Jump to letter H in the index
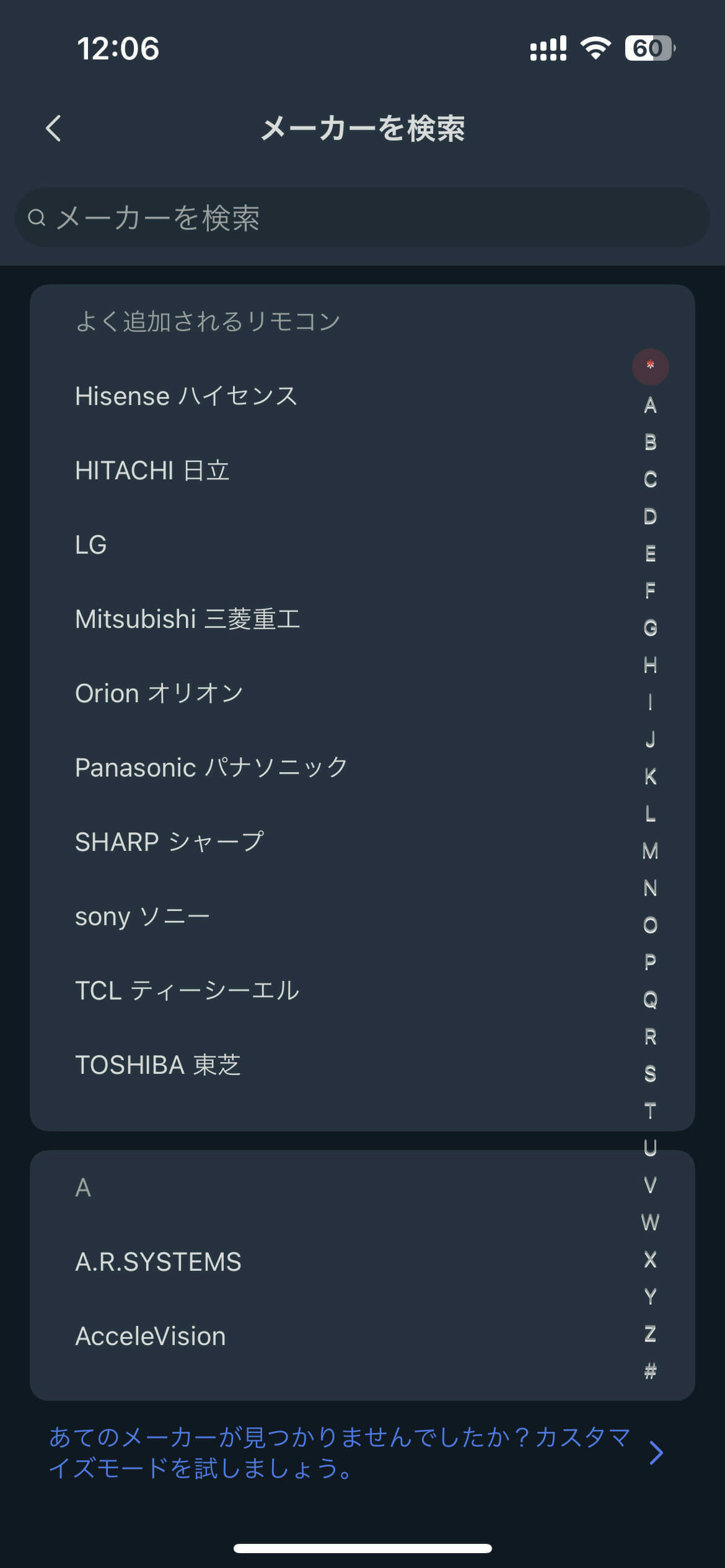This screenshot has height=1568, width=725. point(650,665)
